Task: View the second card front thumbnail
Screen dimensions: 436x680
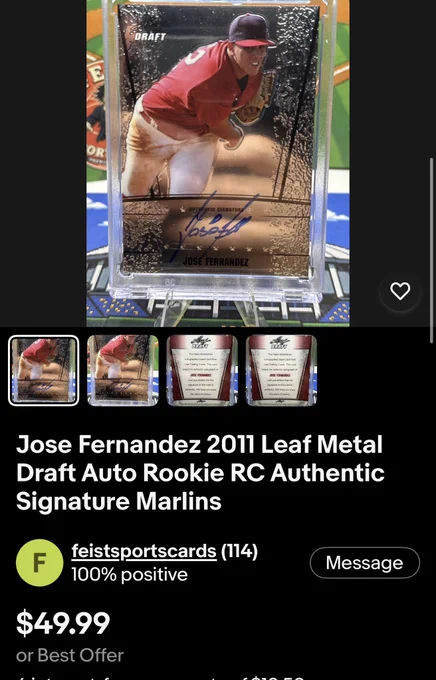Action: 123,370
